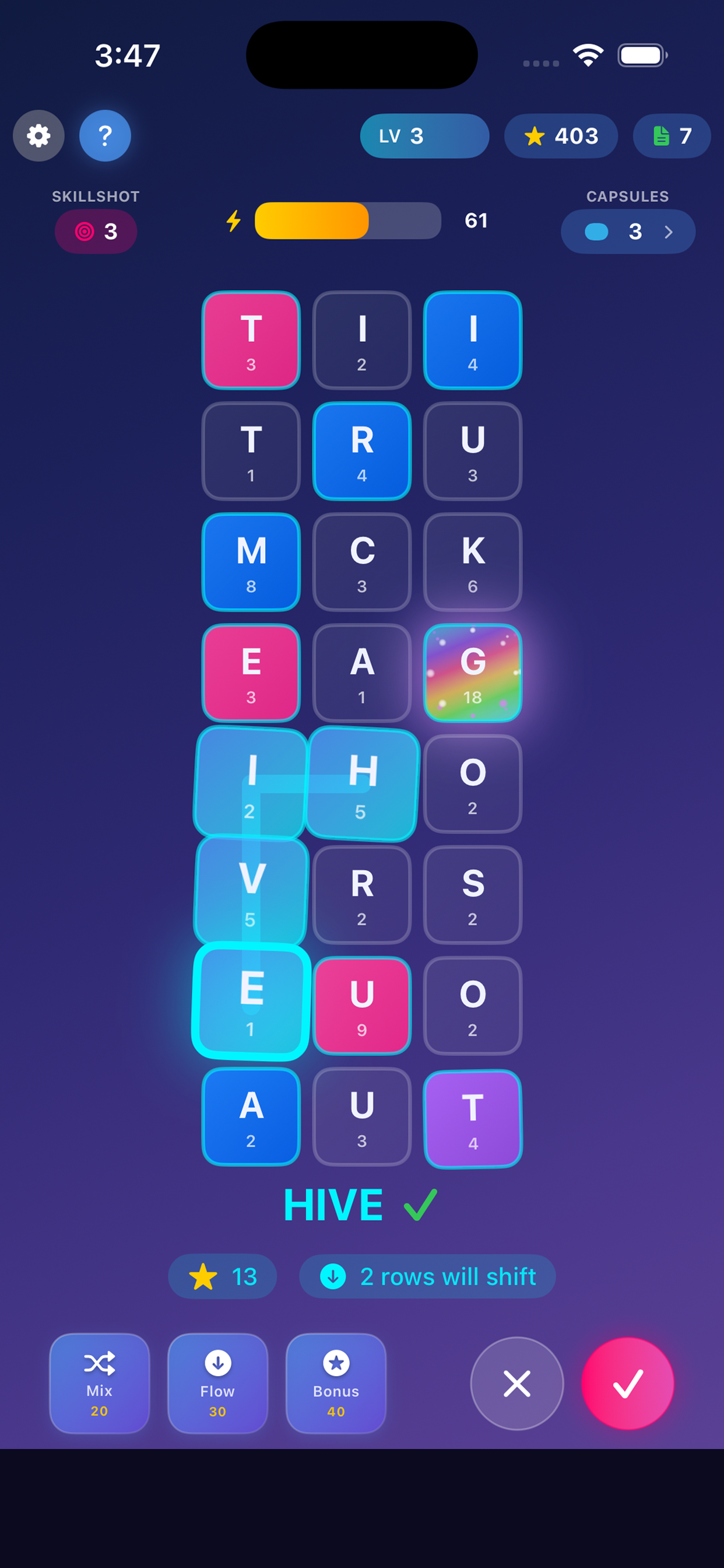Image resolution: width=724 pixels, height=1568 pixels.
Task: Select the blue A tile worth 2
Action: click(251, 1116)
